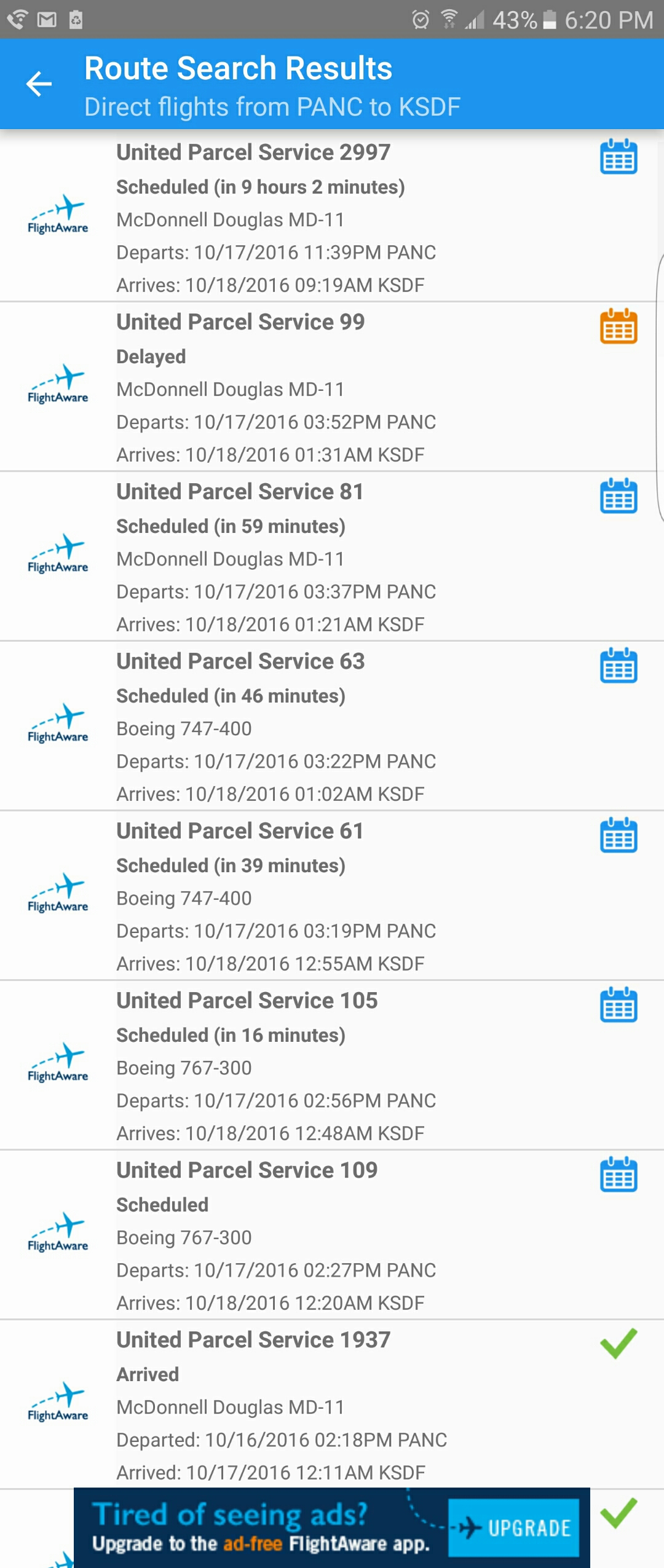Open arrived United Parcel Service 1937 flight
This screenshot has width=664, height=1568.
pyautogui.click(x=332, y=1406)
